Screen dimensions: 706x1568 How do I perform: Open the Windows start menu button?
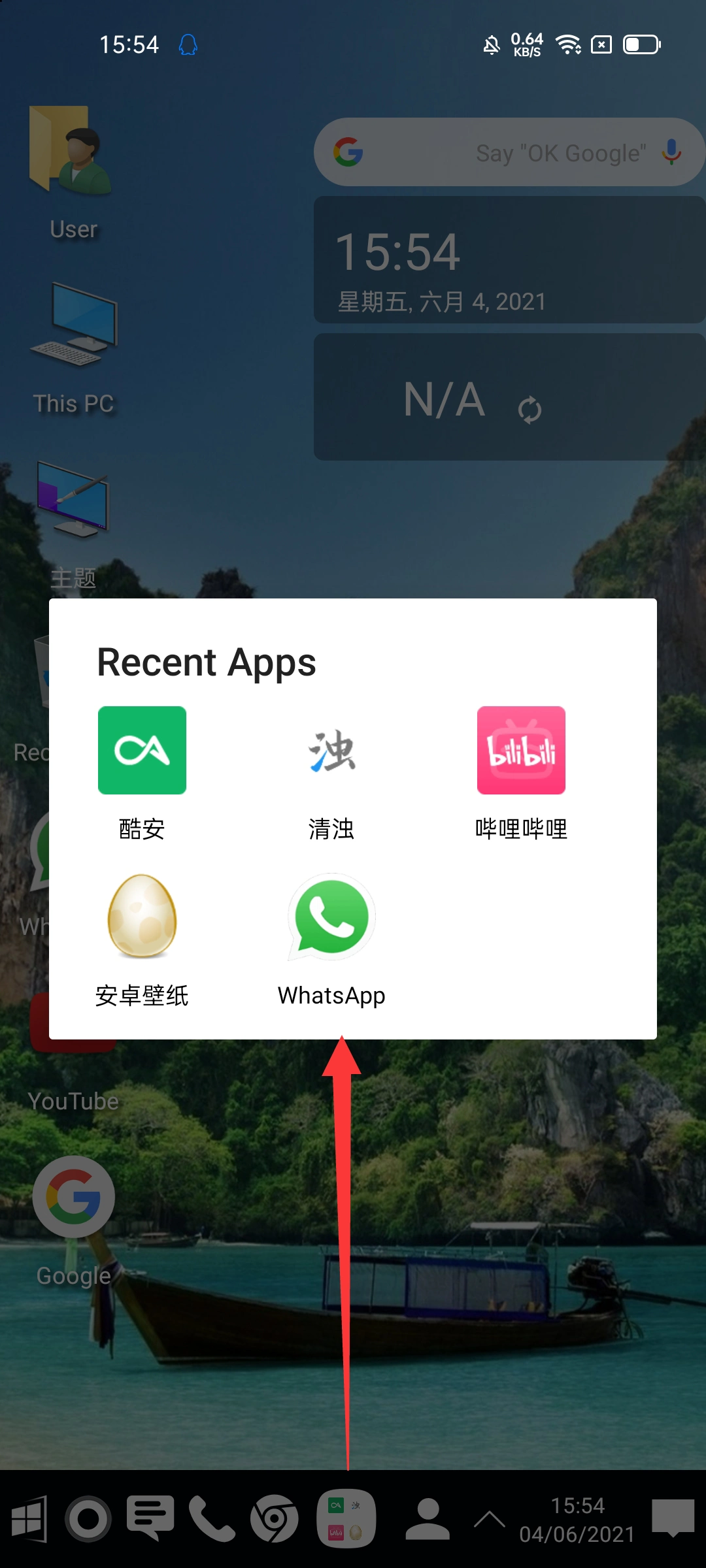(29, 1519)
